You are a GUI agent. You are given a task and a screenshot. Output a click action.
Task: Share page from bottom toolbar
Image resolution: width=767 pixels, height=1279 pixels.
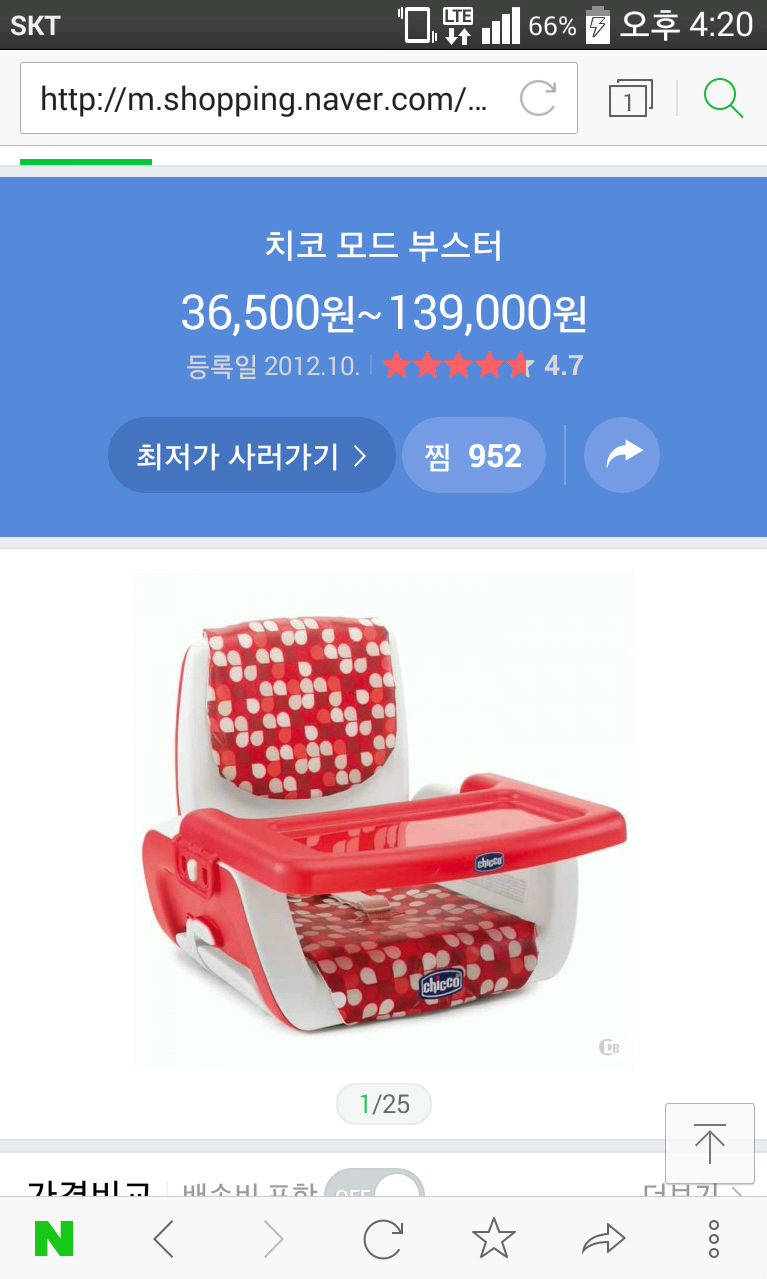603,1240
